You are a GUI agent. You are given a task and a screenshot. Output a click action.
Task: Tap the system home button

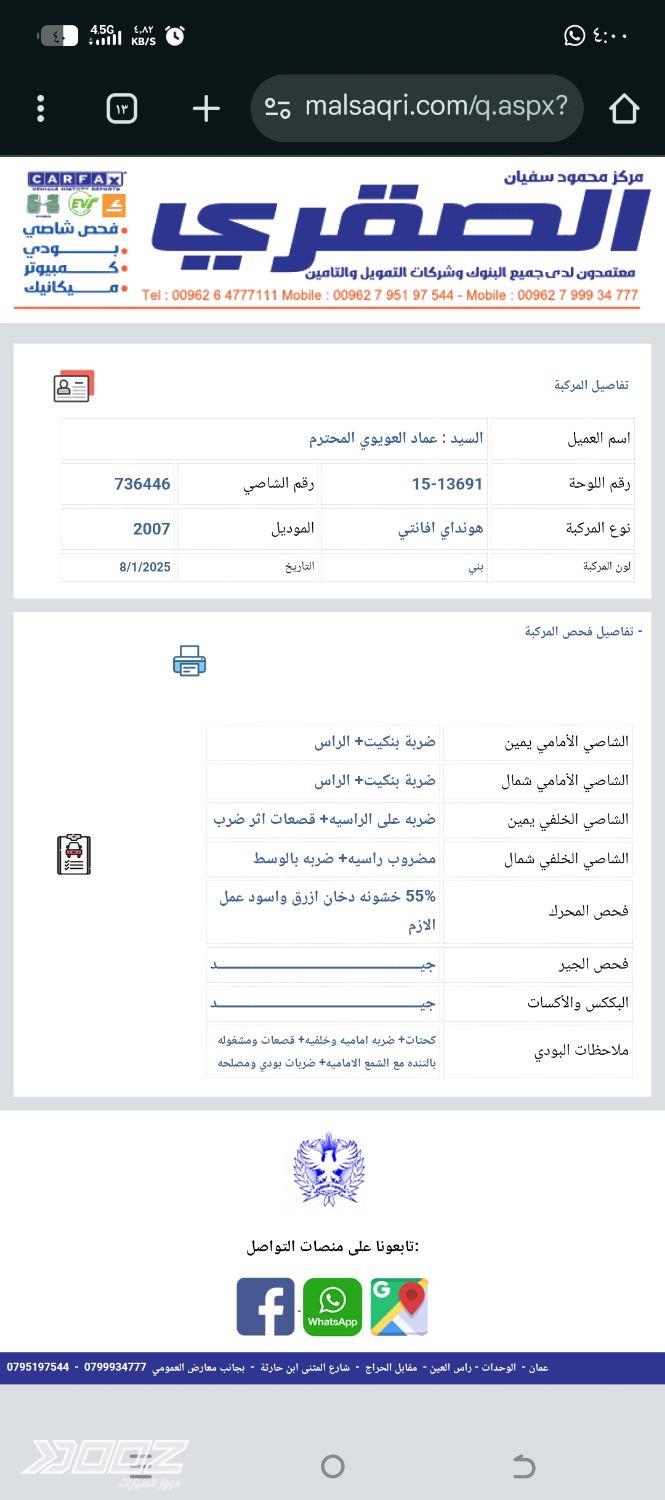(333, 1466)
